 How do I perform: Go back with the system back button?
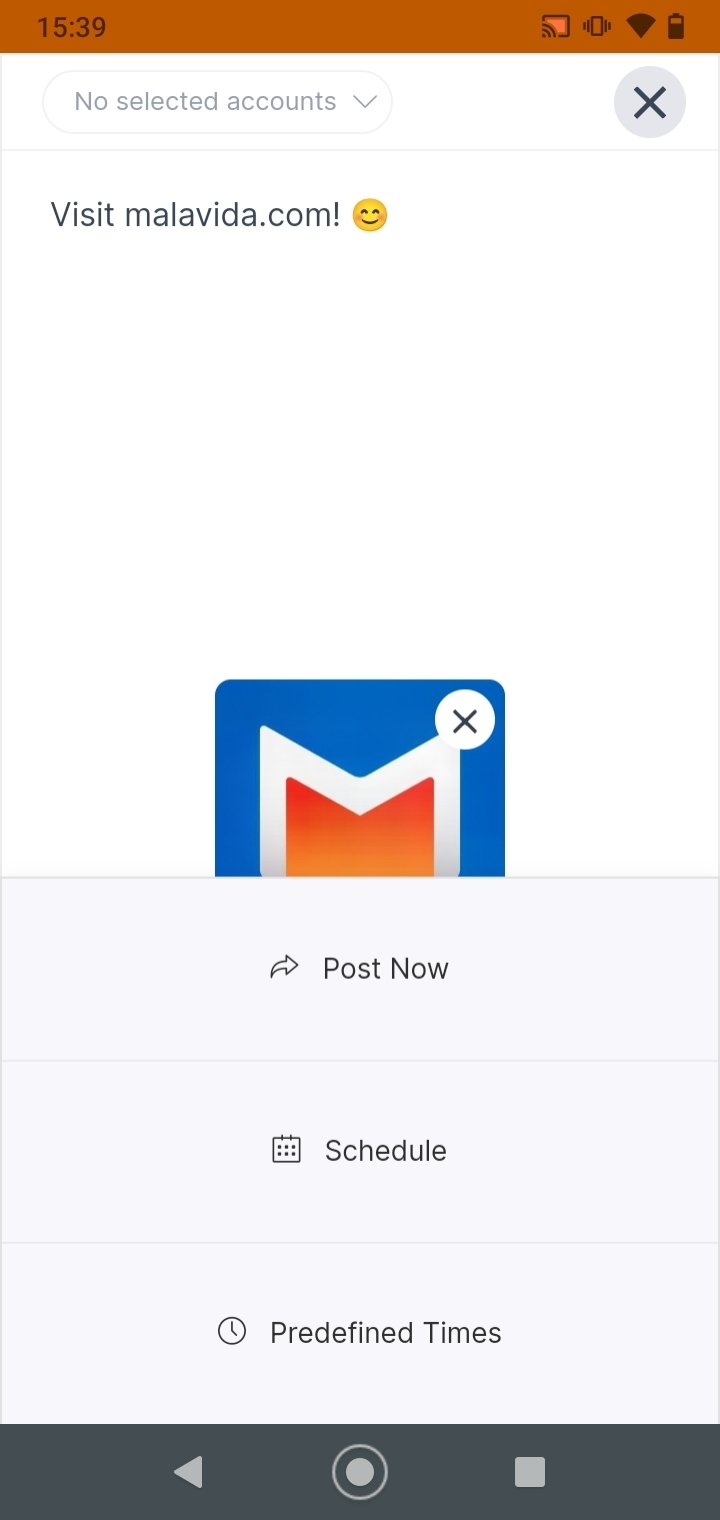pyautogui.click(x=188, y=1472)
